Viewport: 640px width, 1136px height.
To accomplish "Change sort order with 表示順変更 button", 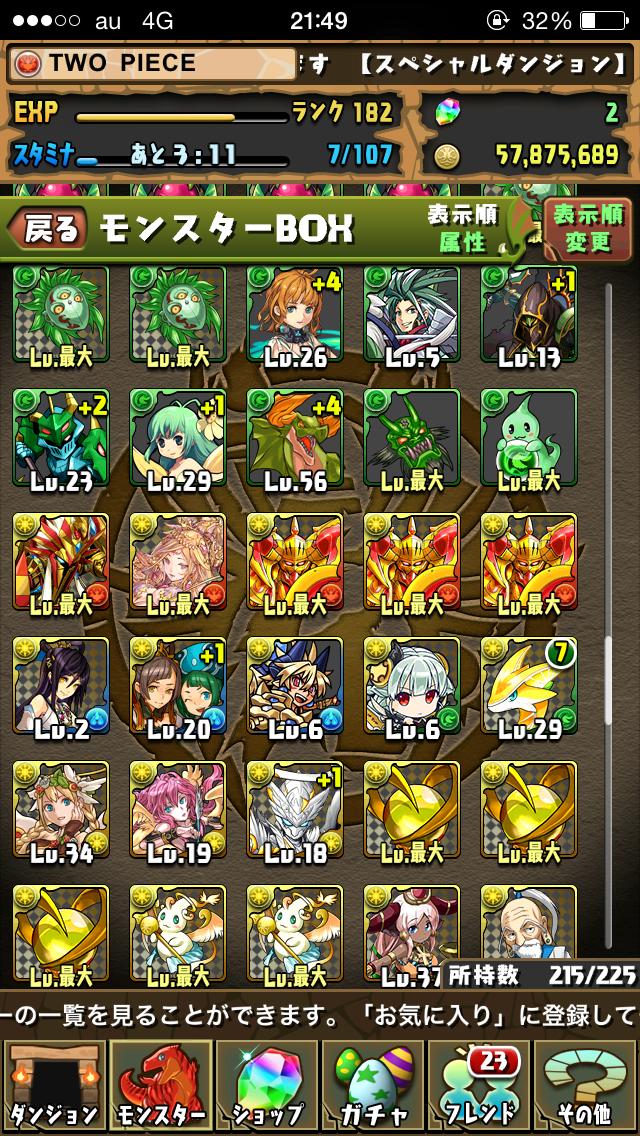I will pyautogui.click(x=588, y=228).
